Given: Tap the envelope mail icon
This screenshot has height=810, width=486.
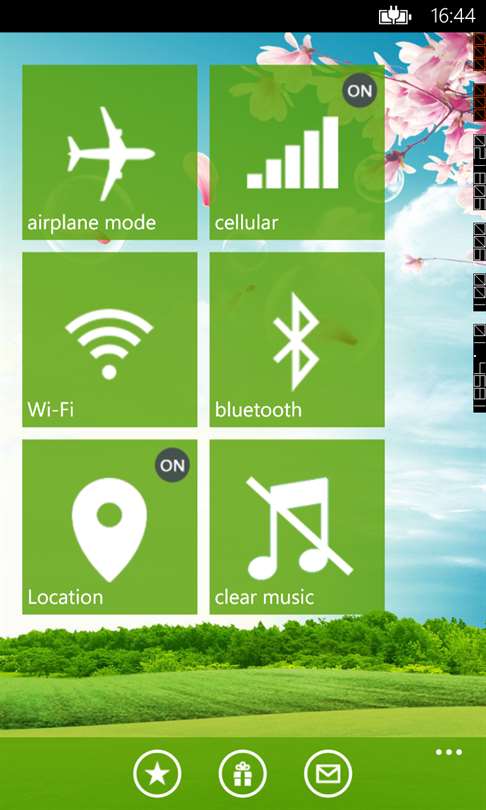Looking at the screenshot, I should click(x=328, y=774).
